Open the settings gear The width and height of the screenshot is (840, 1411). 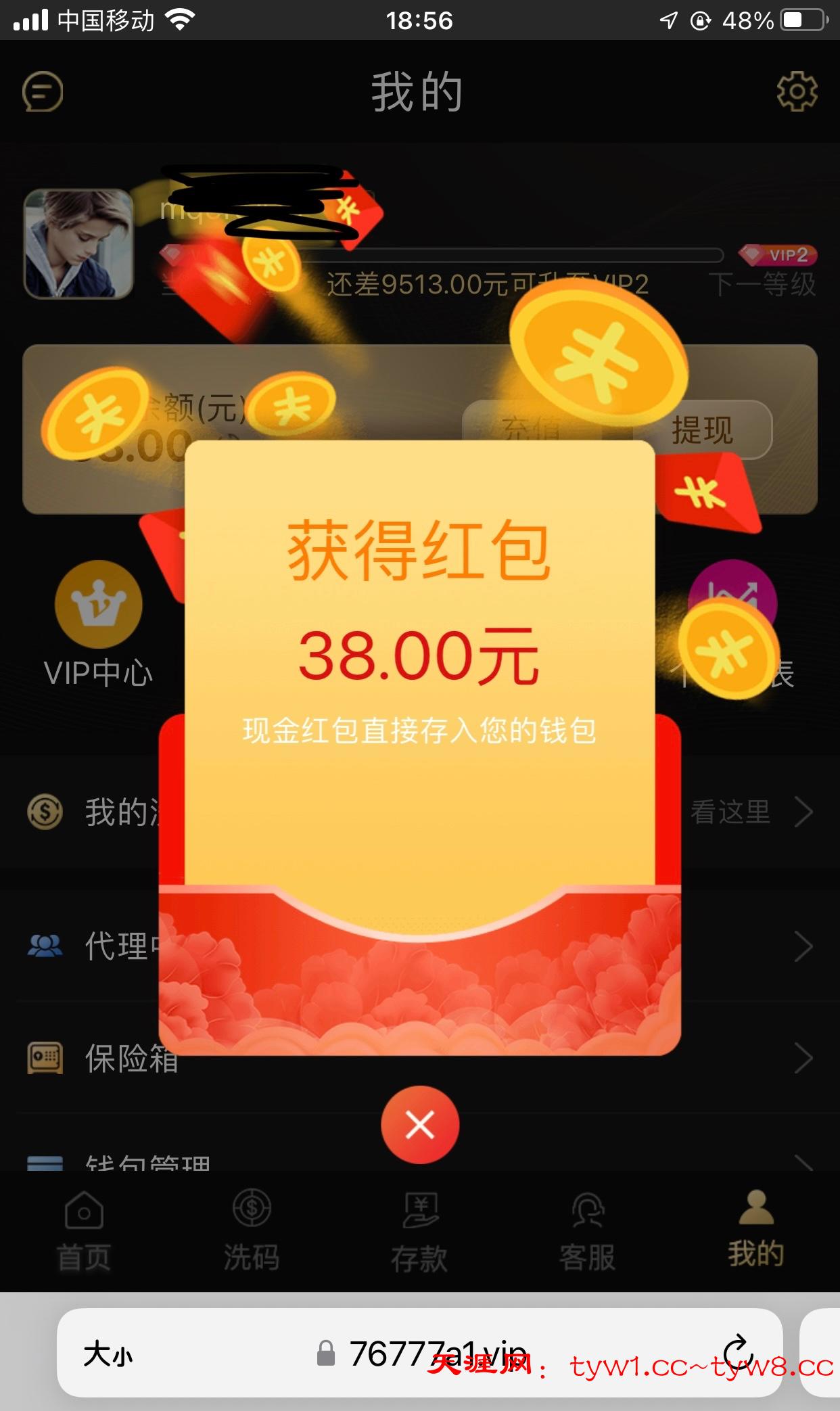[797, 91]
